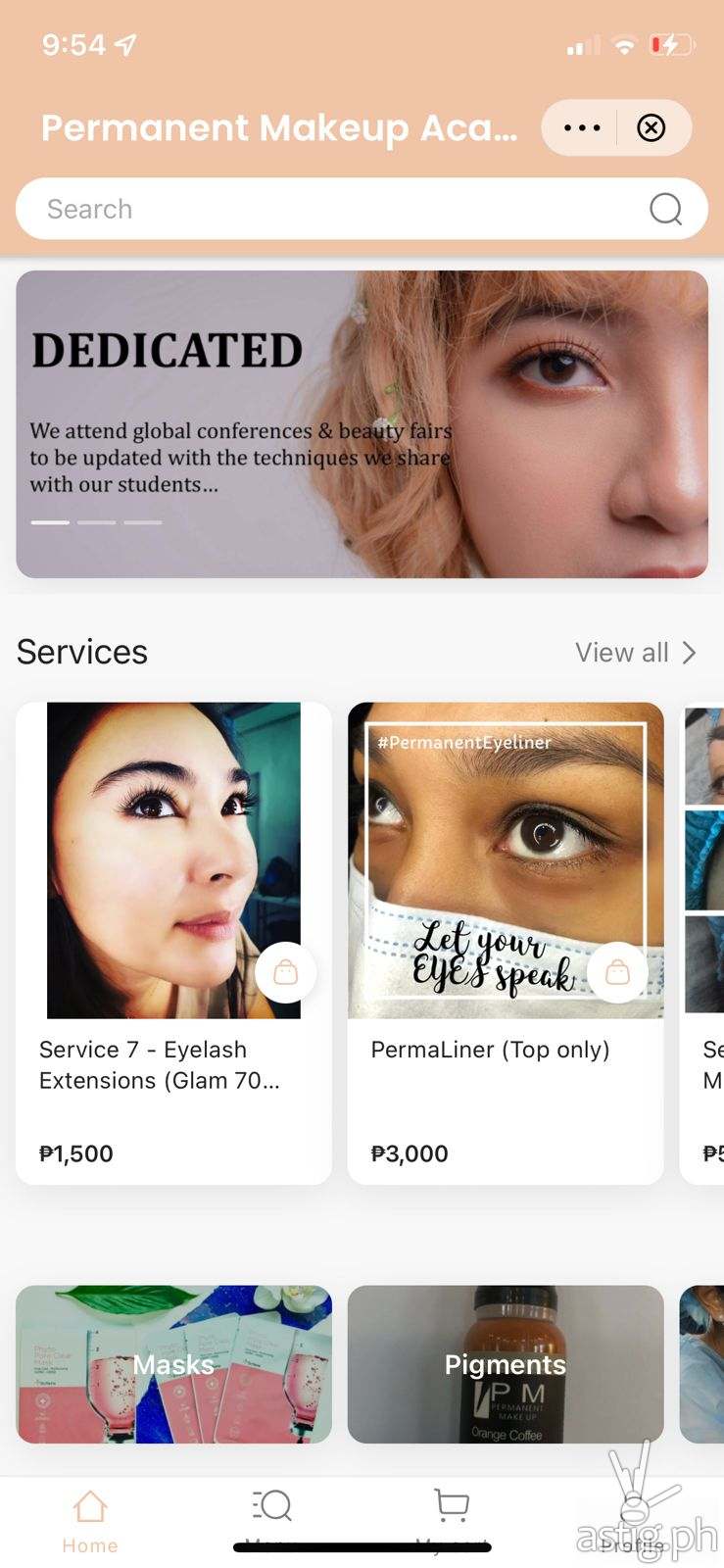Add PermaLiner (Top only) to bag
The image size is (724, 1568).
pos(617,972)
